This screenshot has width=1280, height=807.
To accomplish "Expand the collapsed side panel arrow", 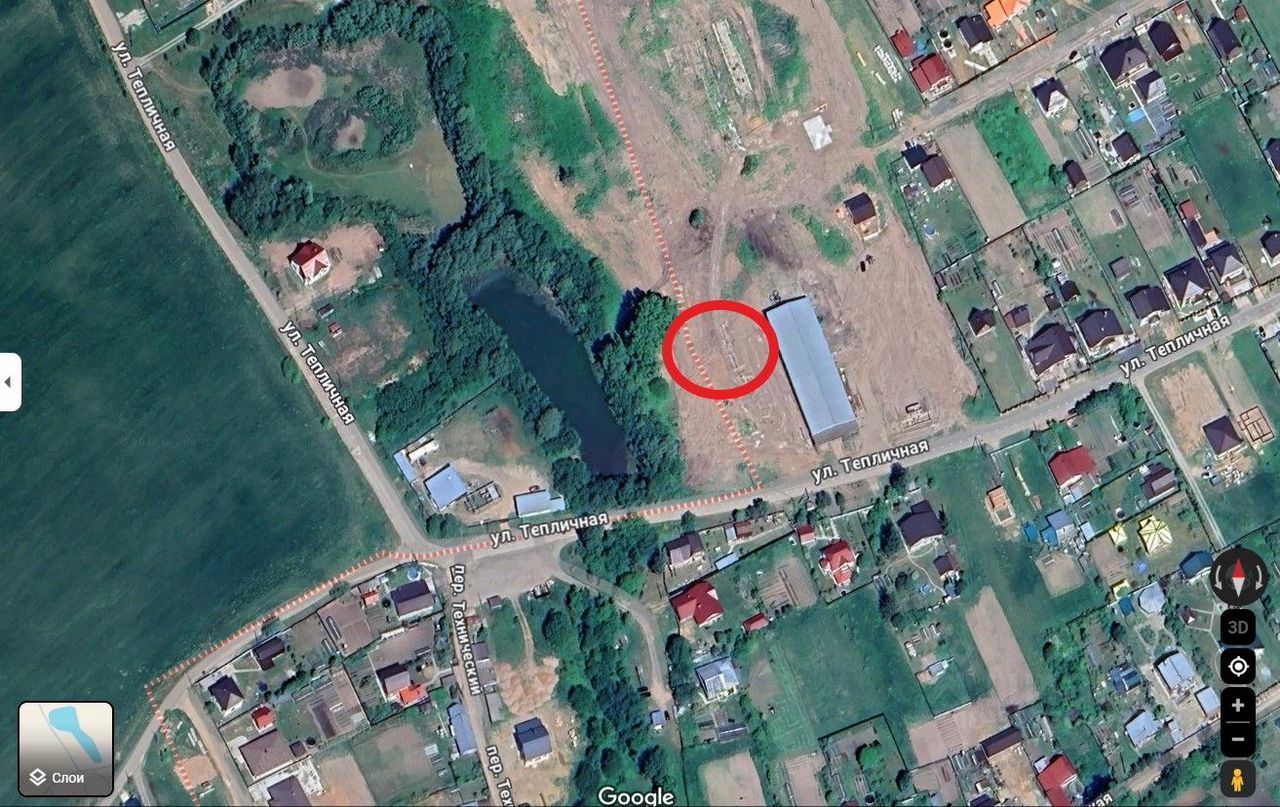I will 9,382.
